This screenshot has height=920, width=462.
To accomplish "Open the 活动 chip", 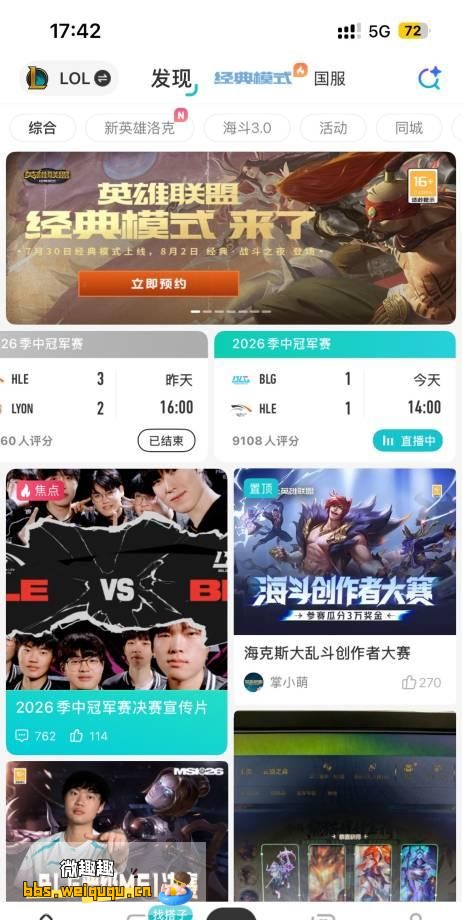I will click(333, 128).
